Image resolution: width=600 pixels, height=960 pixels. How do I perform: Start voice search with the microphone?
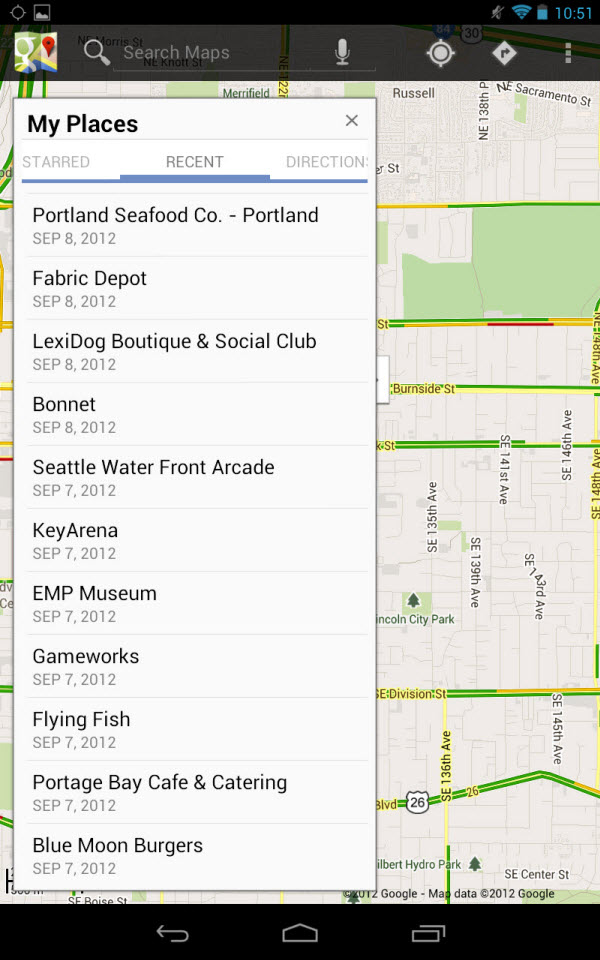click(342, 53)
